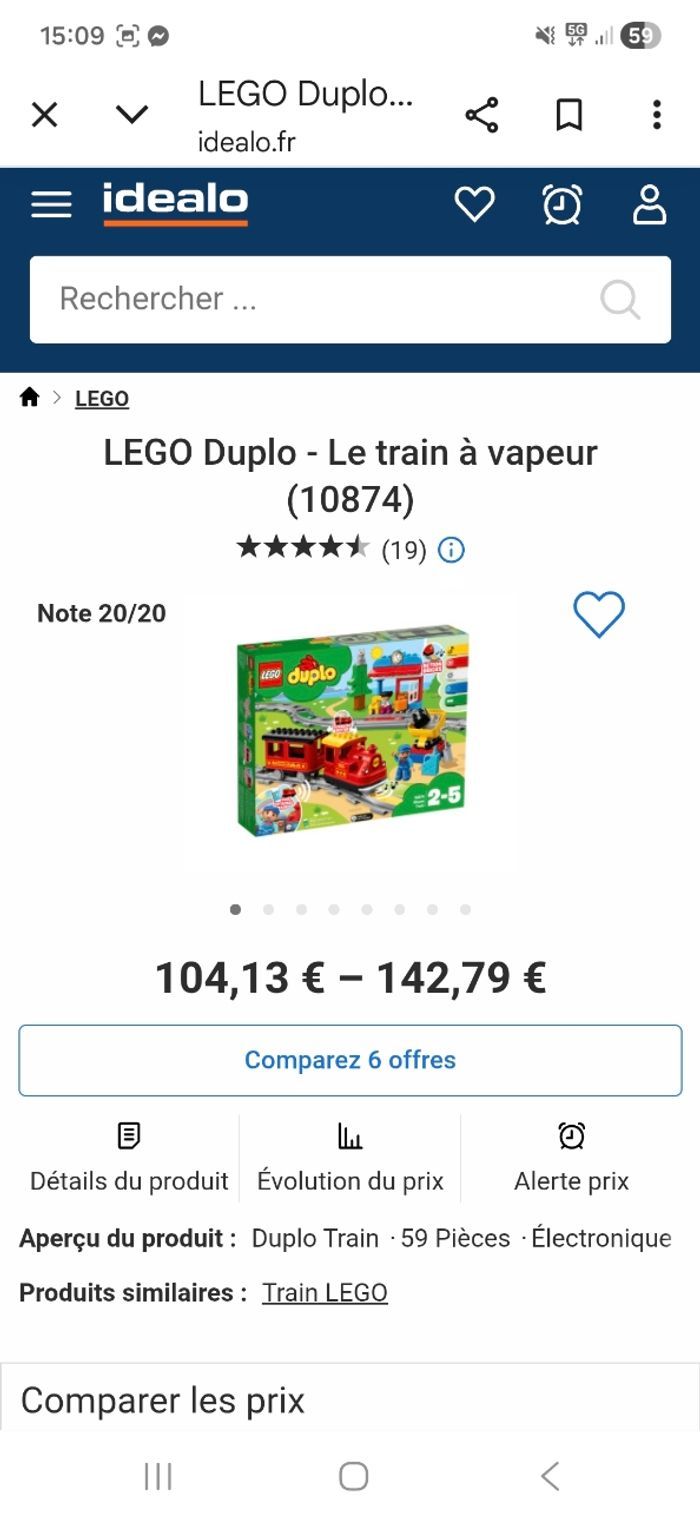Viewport: 700px width, 1517px height.
Task: Open price alerts clock in header
Action: pyautogui.click(x=562, y=204)
